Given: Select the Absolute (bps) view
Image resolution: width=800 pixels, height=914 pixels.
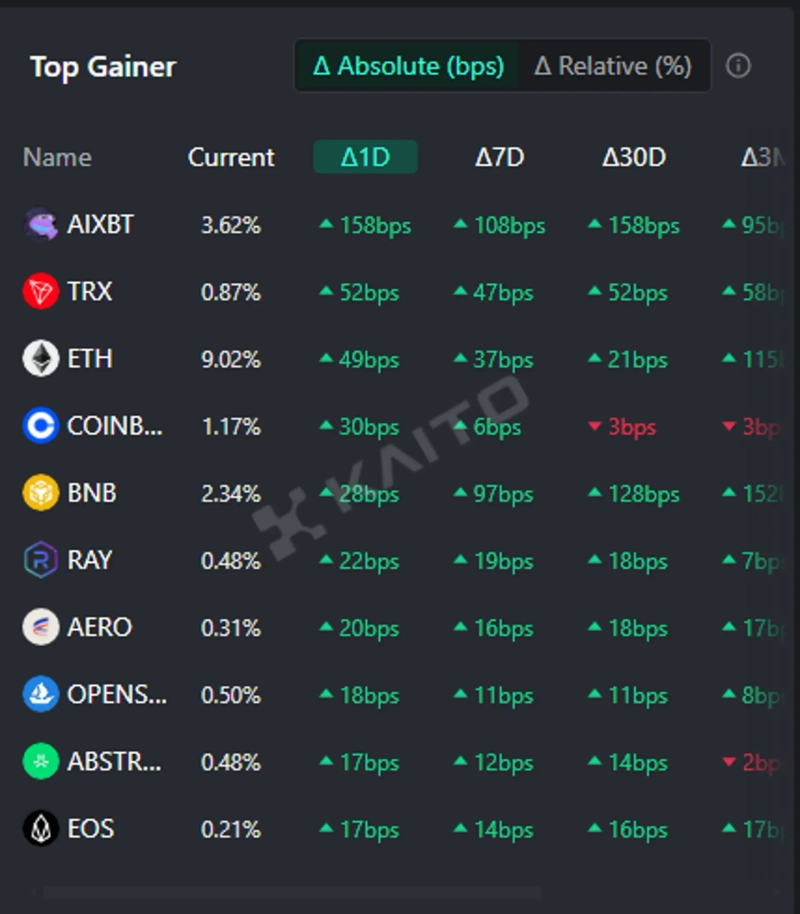Looking at the screenshot, I should click(x=407, y=66).
